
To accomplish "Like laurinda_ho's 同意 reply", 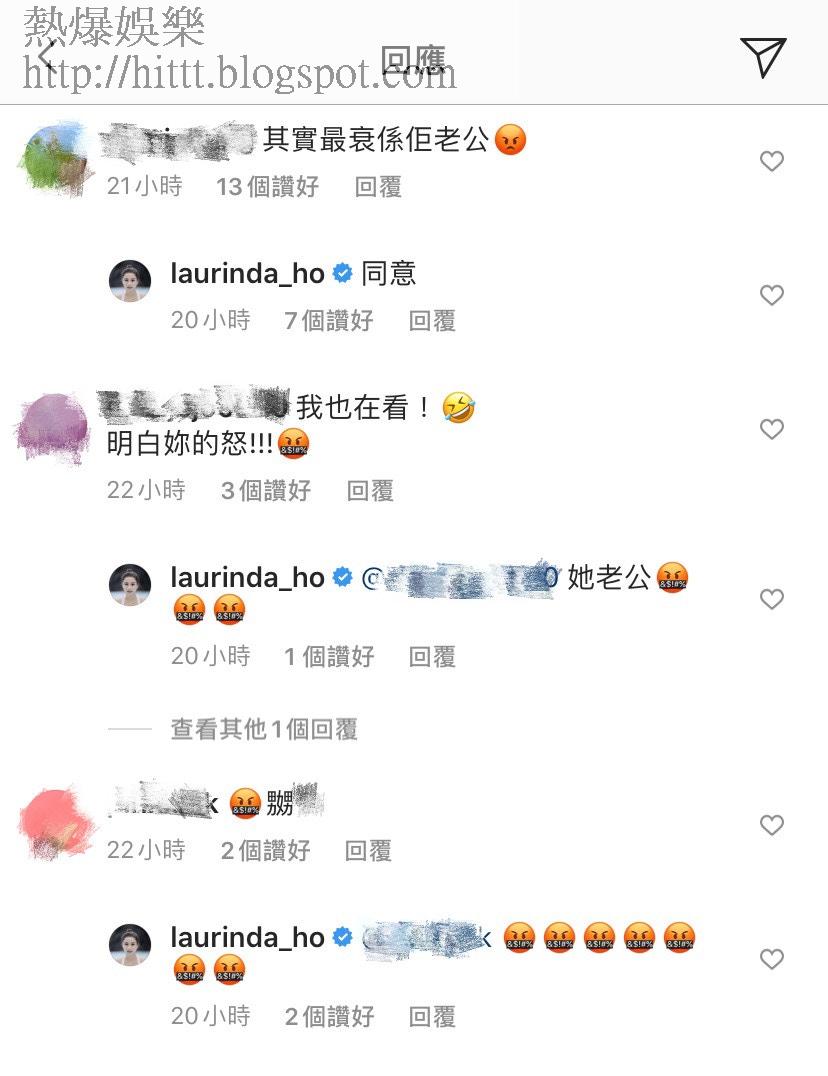I will click(771, 295).
